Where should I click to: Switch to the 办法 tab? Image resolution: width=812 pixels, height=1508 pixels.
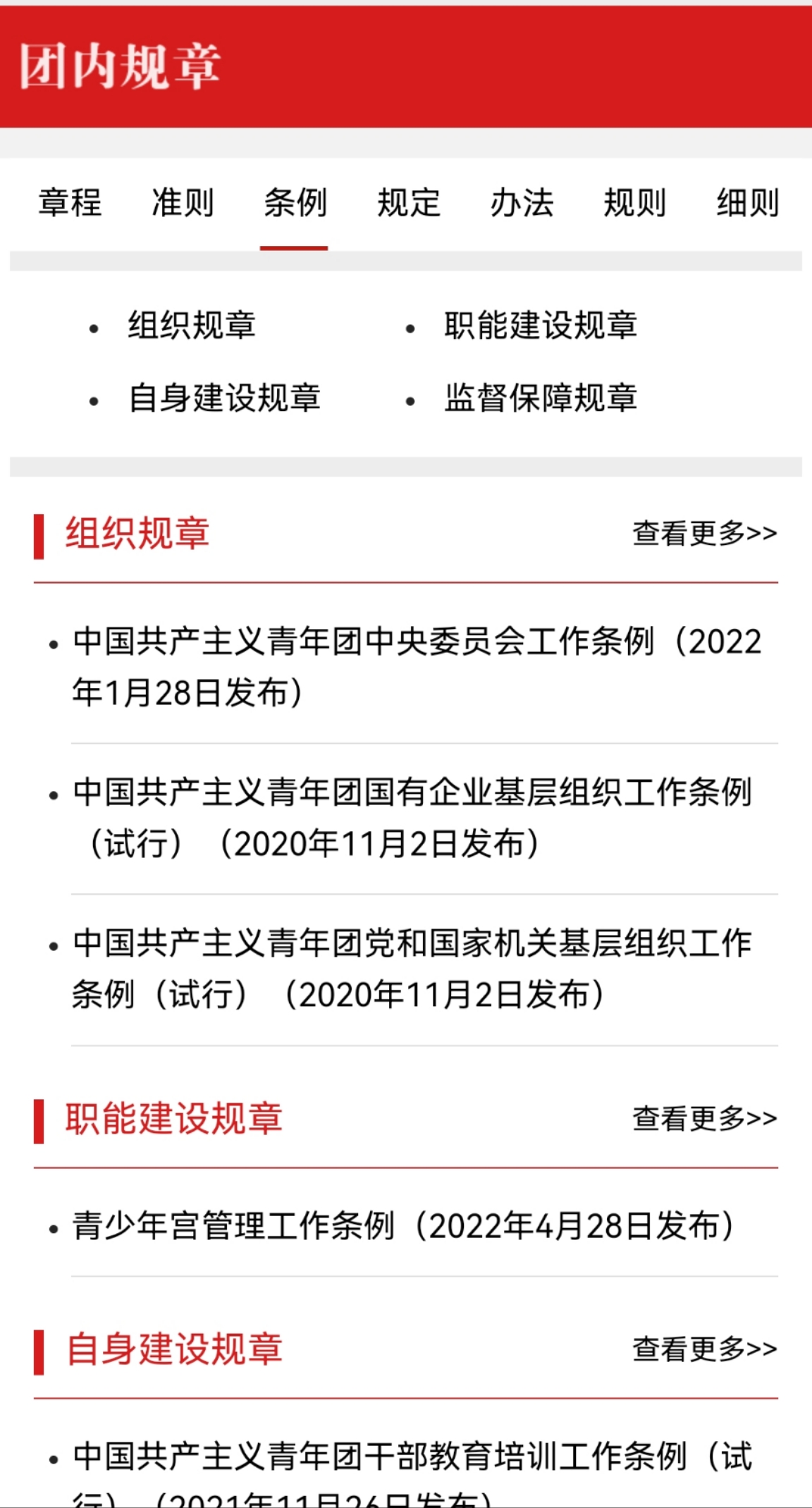(x=522, y=203)
